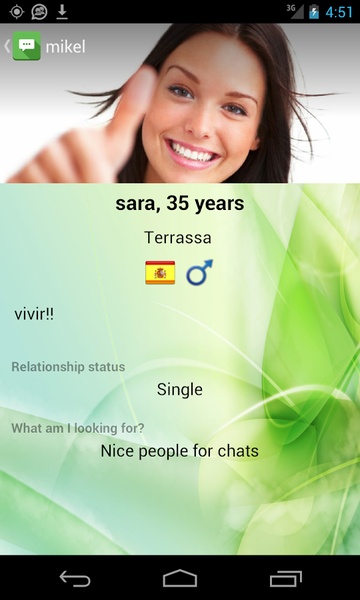Open the recent apps view

click(x=285, y=578)
